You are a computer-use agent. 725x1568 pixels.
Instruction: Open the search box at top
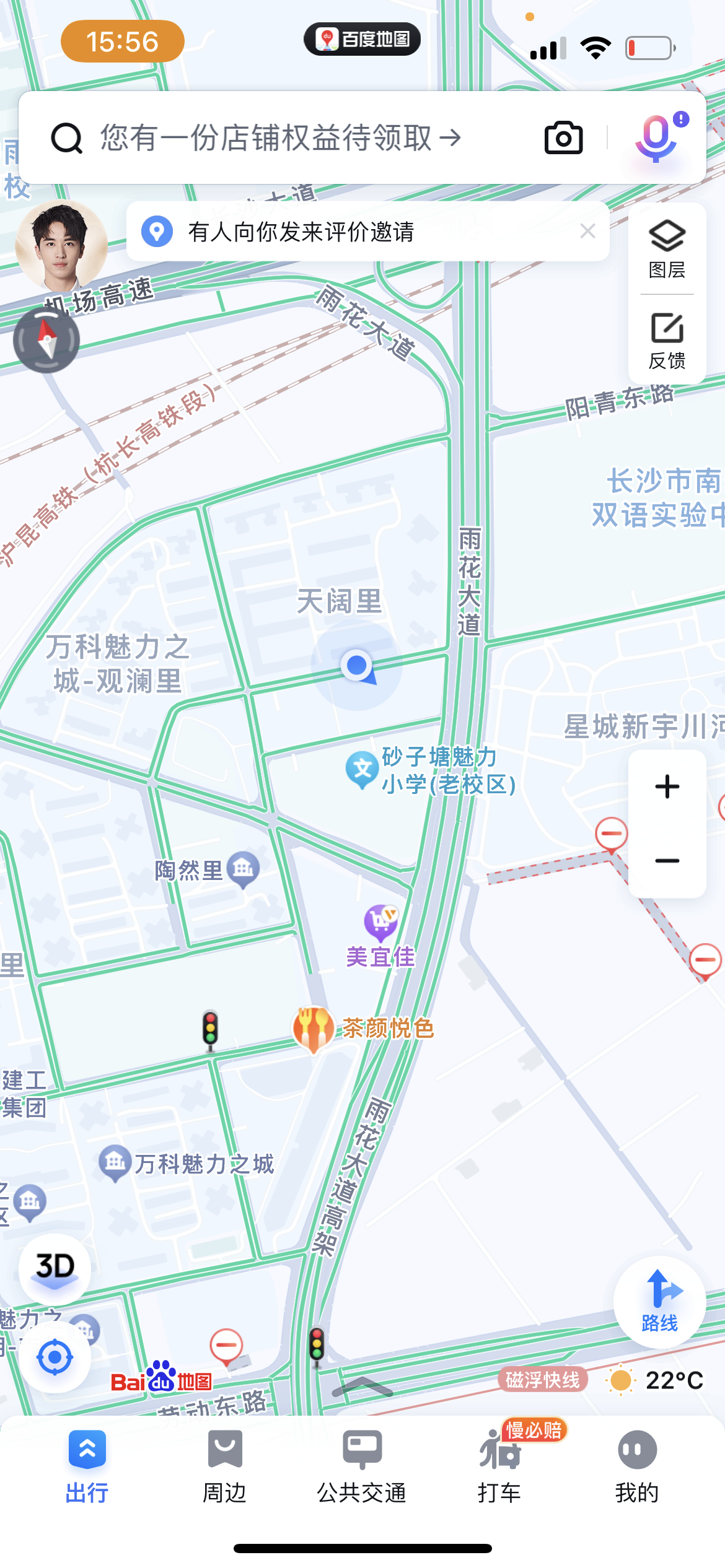266,137
